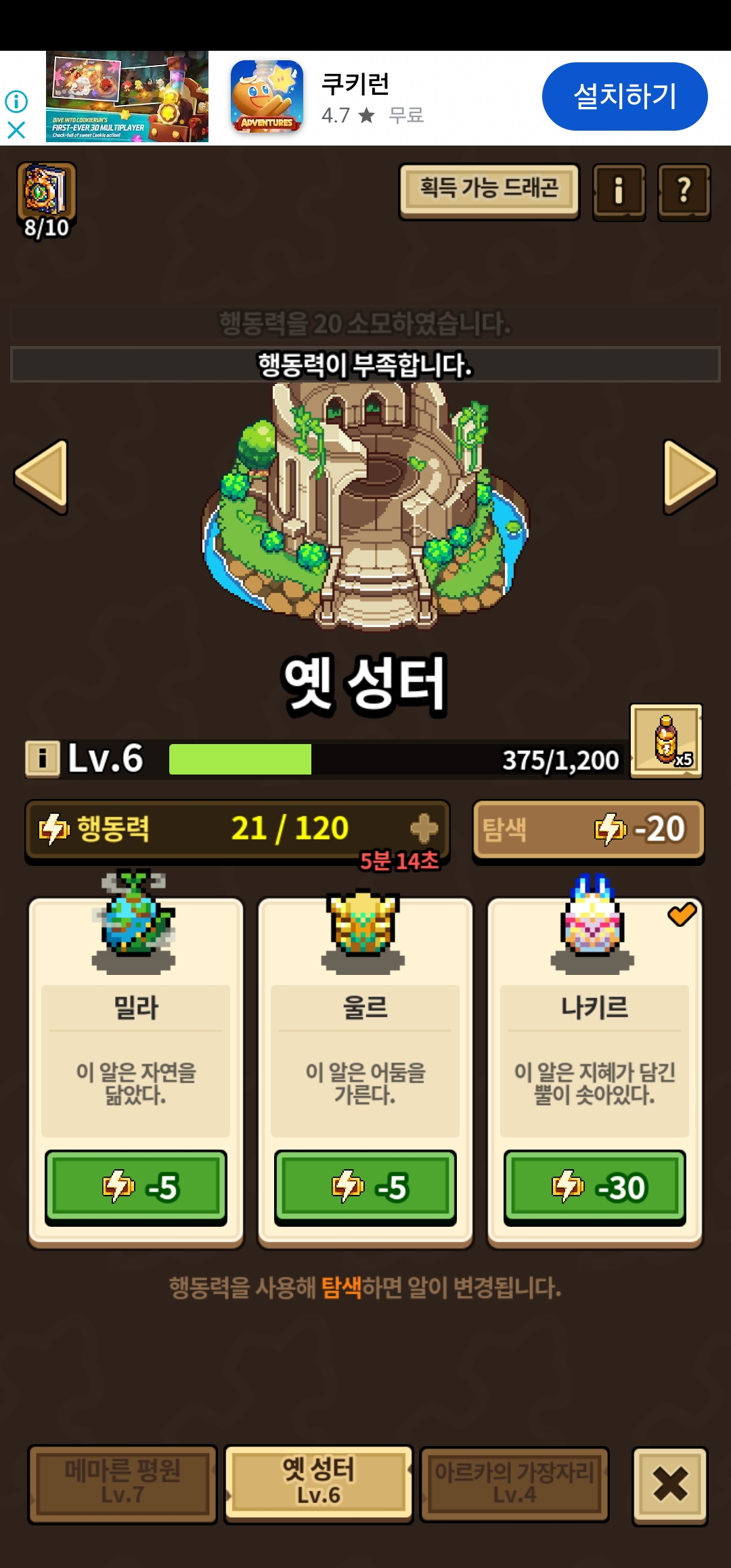Image resolution: width=731 pixels, height=1568 pixels.
Task: Open the 획득 가능 드래곤 list
Action: (x=489, y=190)
